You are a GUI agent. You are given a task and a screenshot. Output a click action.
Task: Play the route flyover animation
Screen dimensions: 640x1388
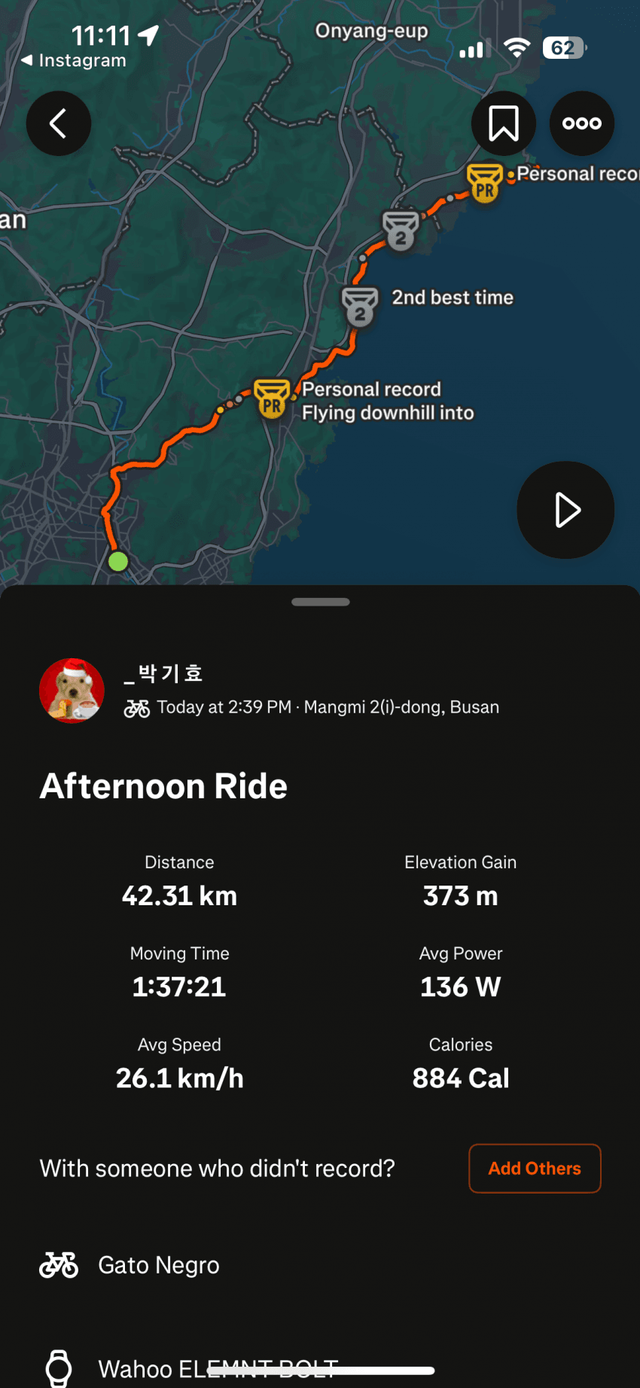[565, 510]
